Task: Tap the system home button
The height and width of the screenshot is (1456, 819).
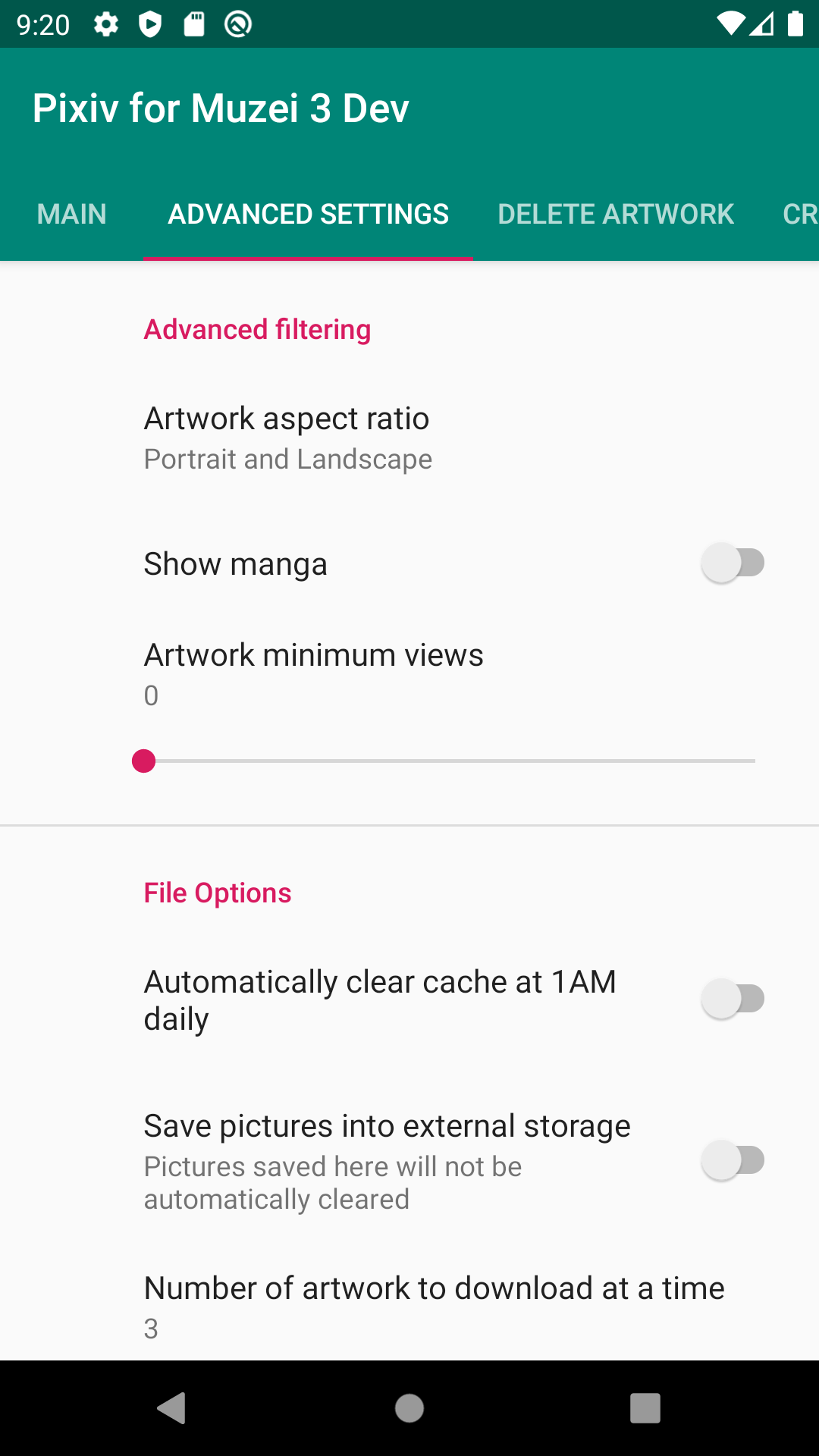Action: click(x=409, y=1408)
